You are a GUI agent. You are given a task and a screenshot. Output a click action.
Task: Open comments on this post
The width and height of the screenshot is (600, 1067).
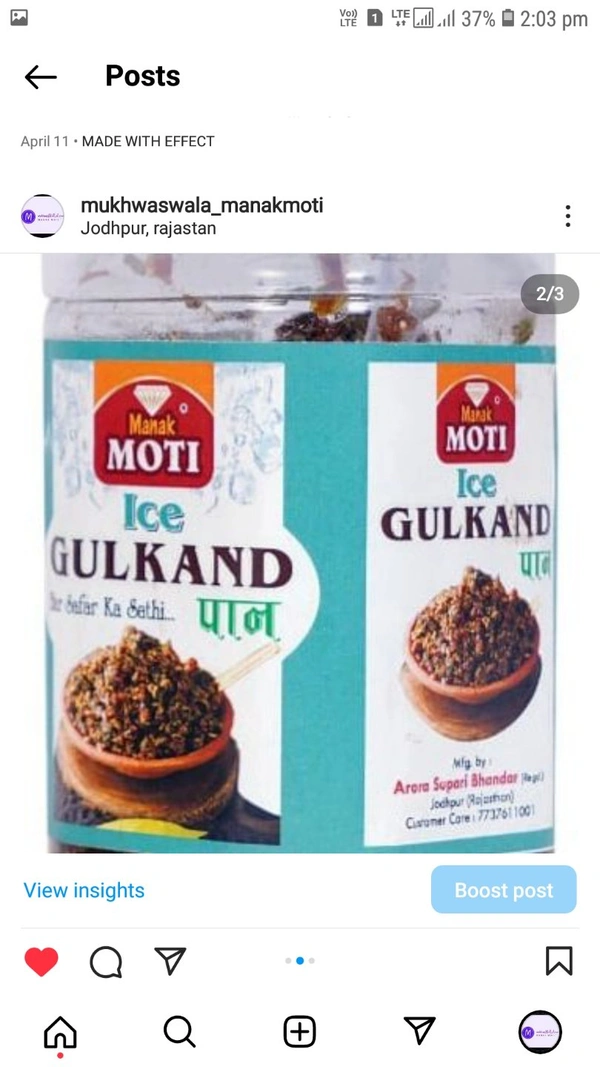pos(106,961)
